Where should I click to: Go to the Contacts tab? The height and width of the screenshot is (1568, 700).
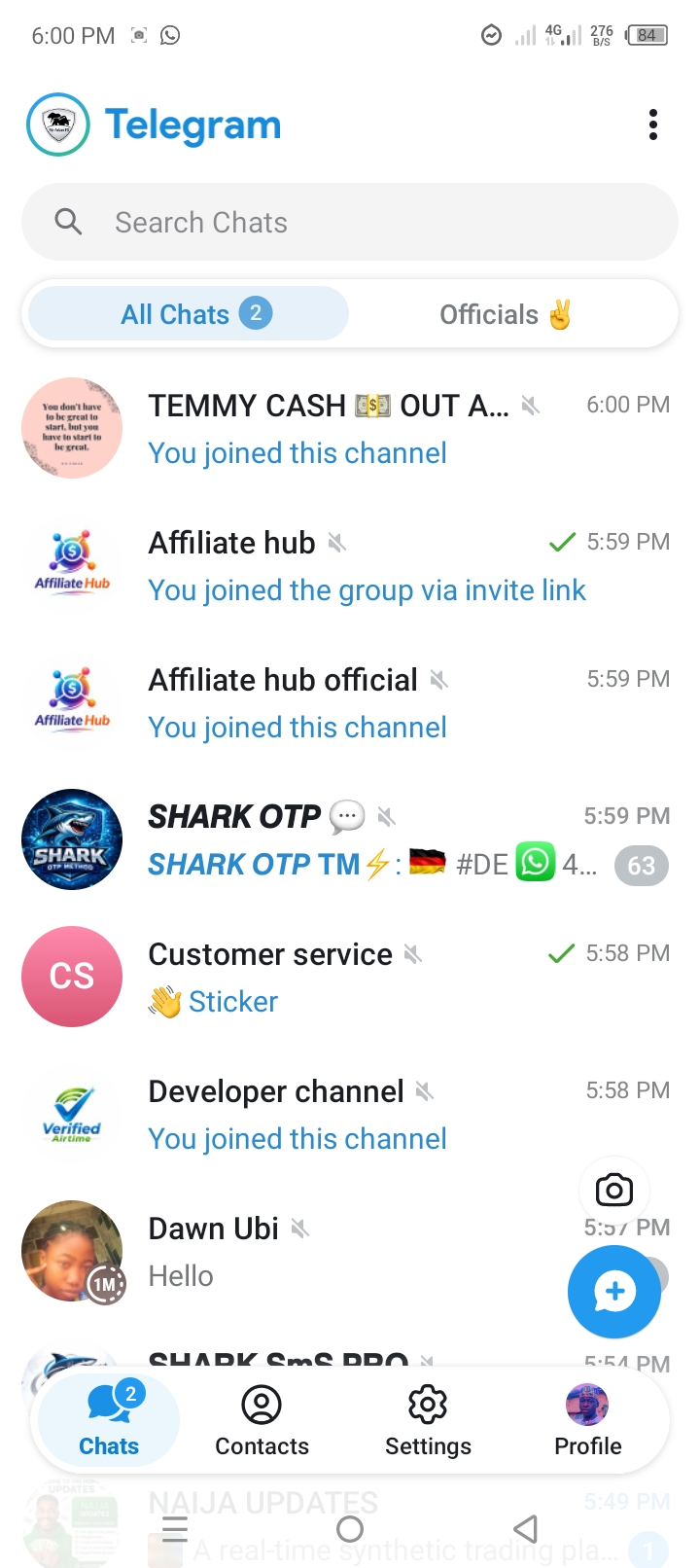262,1420
